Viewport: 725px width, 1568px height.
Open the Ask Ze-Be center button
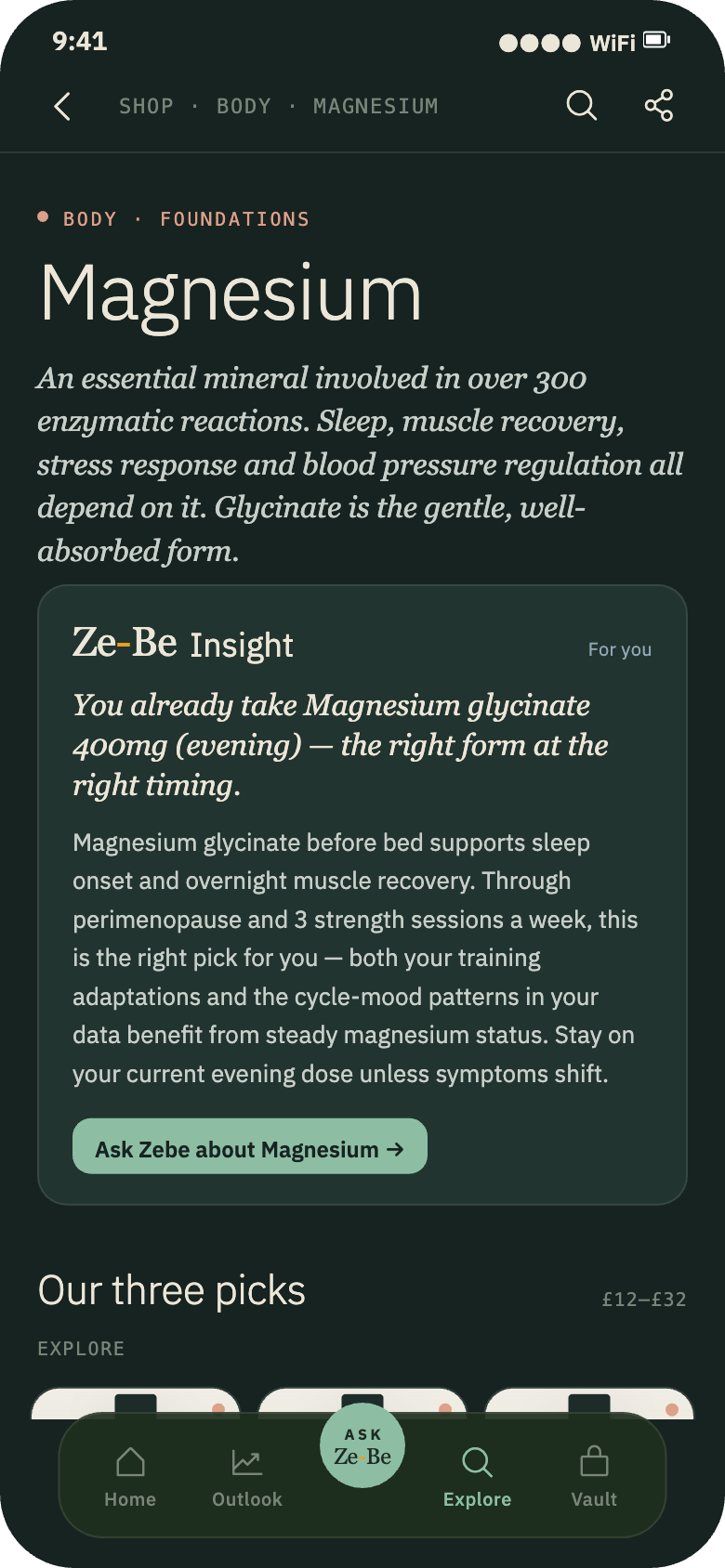click(x=362, y=1445)
